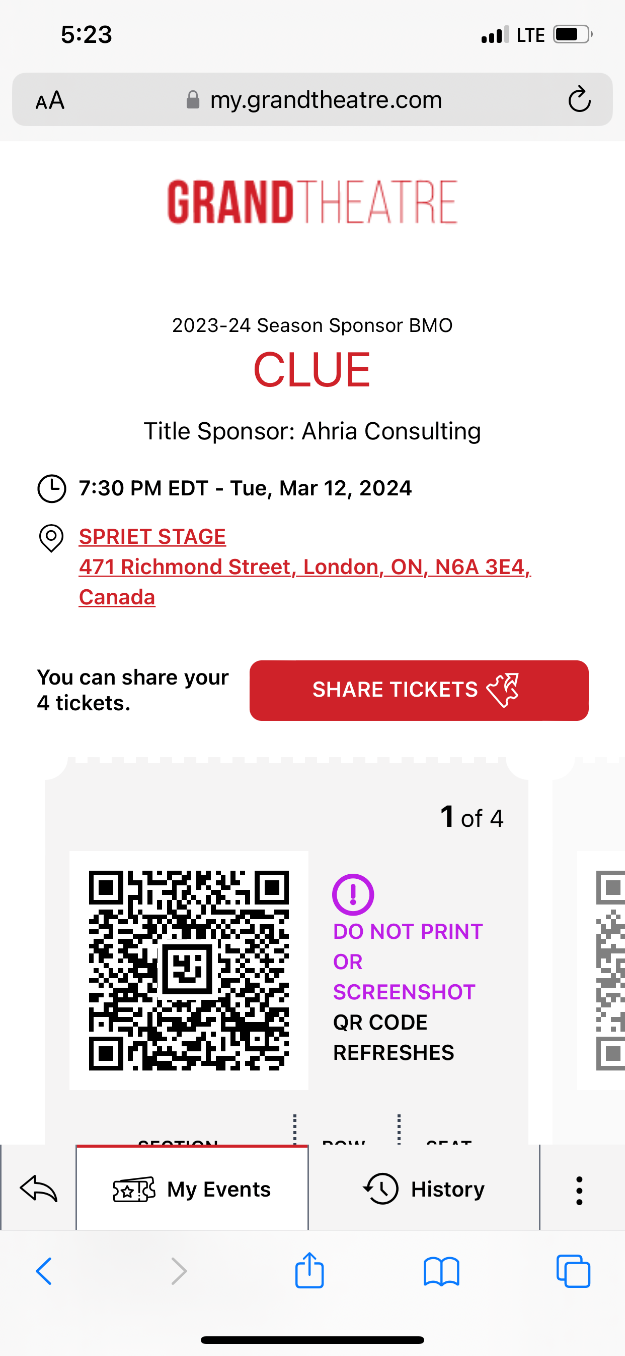This screenshot has width=625, height=1356.
Task: Tap the my.grandtheatre.com address field
Action: click(x=312, y=100)
